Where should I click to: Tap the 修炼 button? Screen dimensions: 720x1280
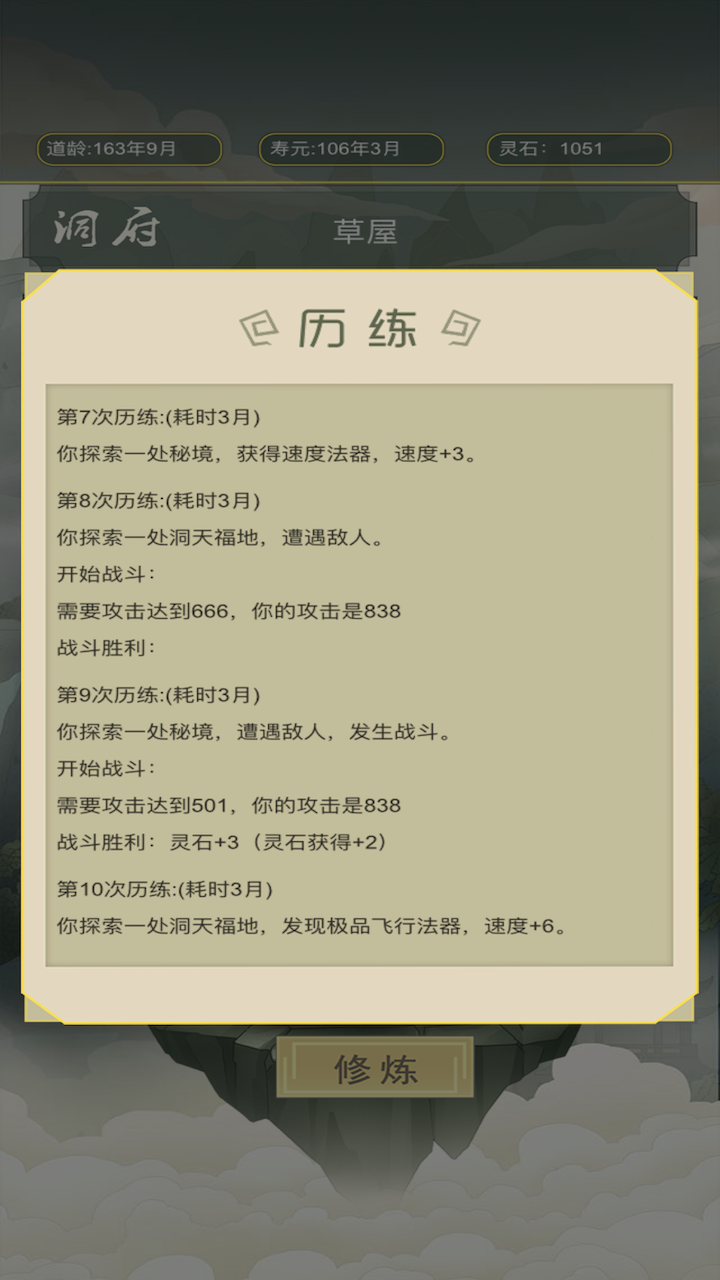click(x=375, y=1068)
